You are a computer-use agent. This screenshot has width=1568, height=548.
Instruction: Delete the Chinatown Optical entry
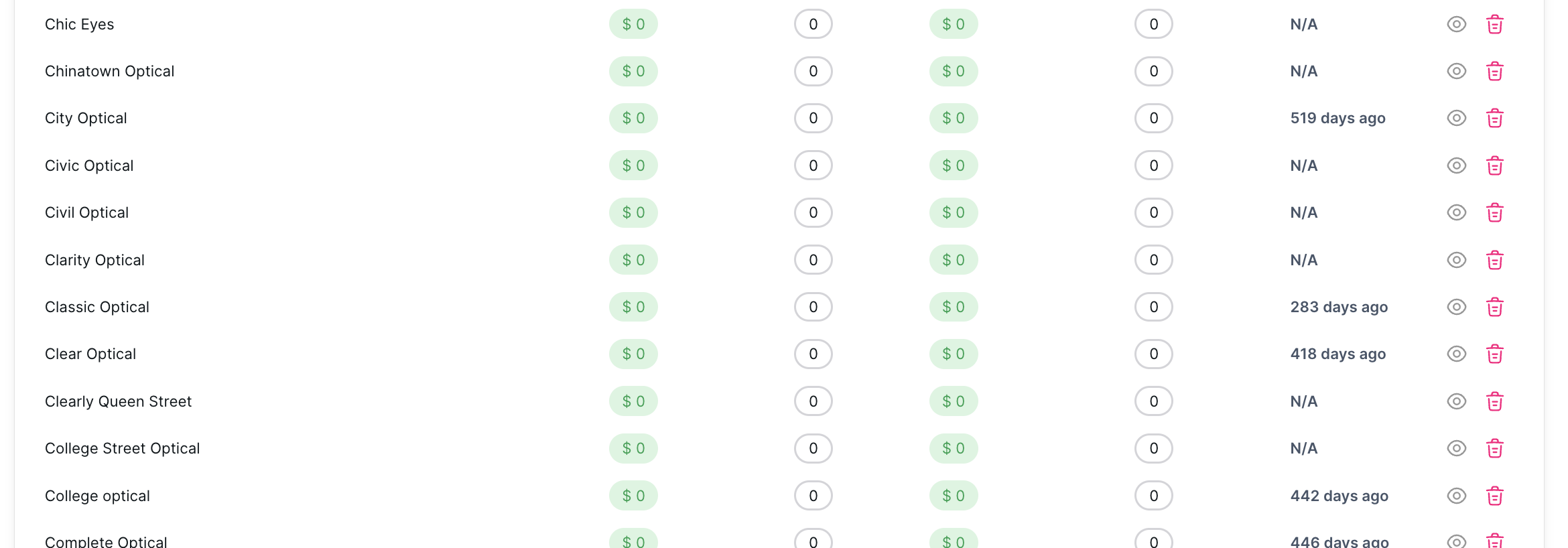coord(1494,72)
